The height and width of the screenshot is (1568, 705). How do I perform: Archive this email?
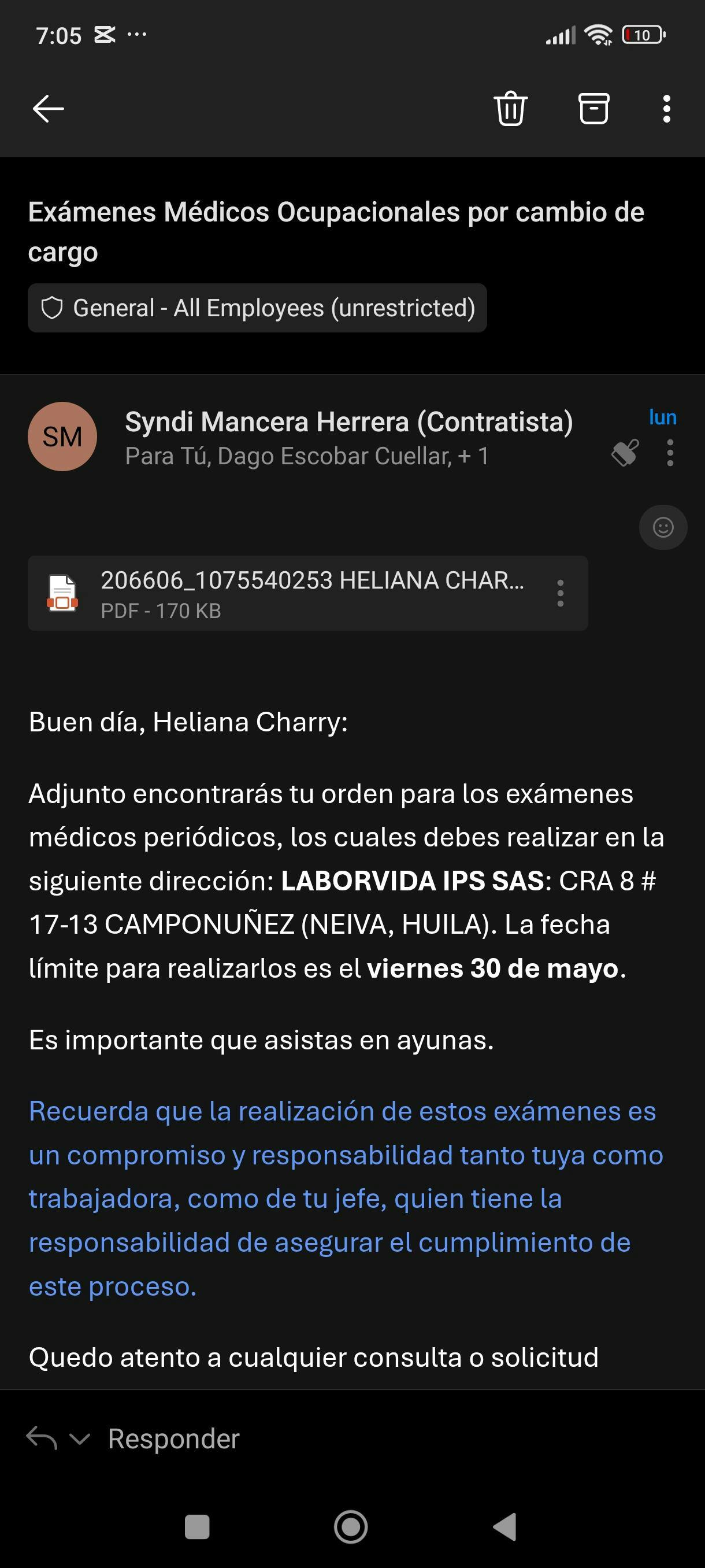593,109
